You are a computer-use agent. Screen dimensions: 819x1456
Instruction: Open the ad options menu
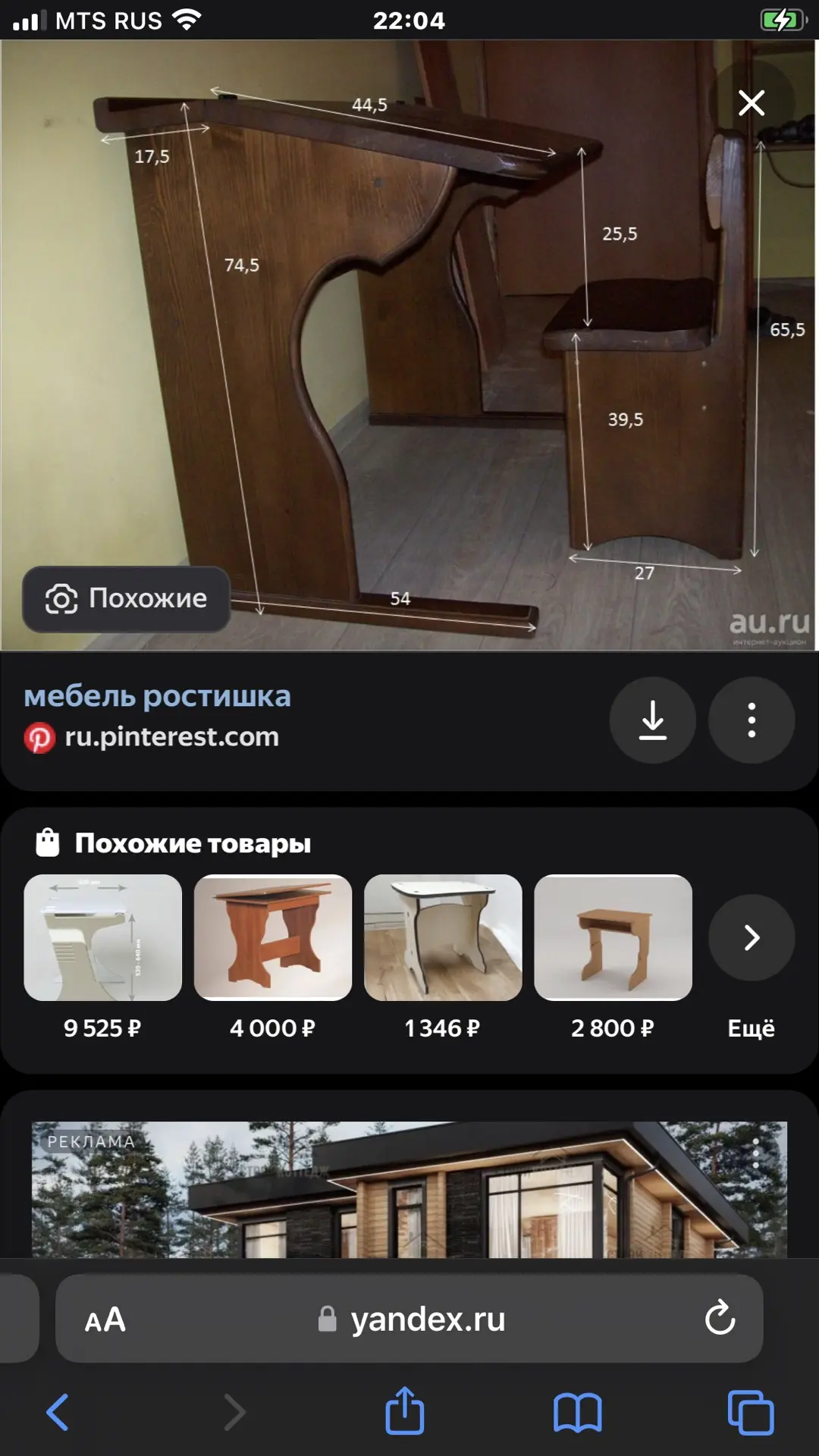tap(755, 1153)
